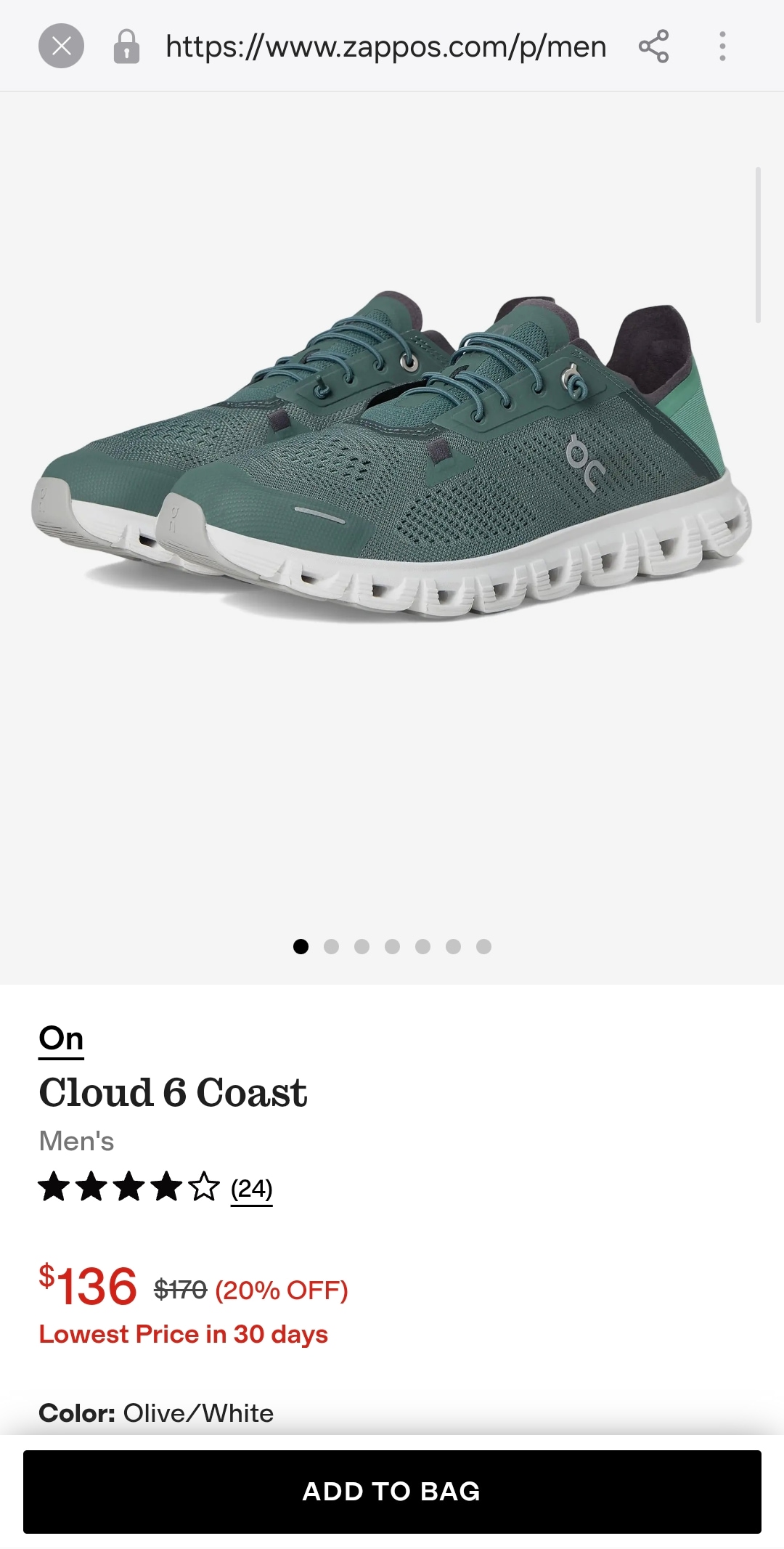Share this Zappos page
The image size is (784, 1549).
coord(653,46)
